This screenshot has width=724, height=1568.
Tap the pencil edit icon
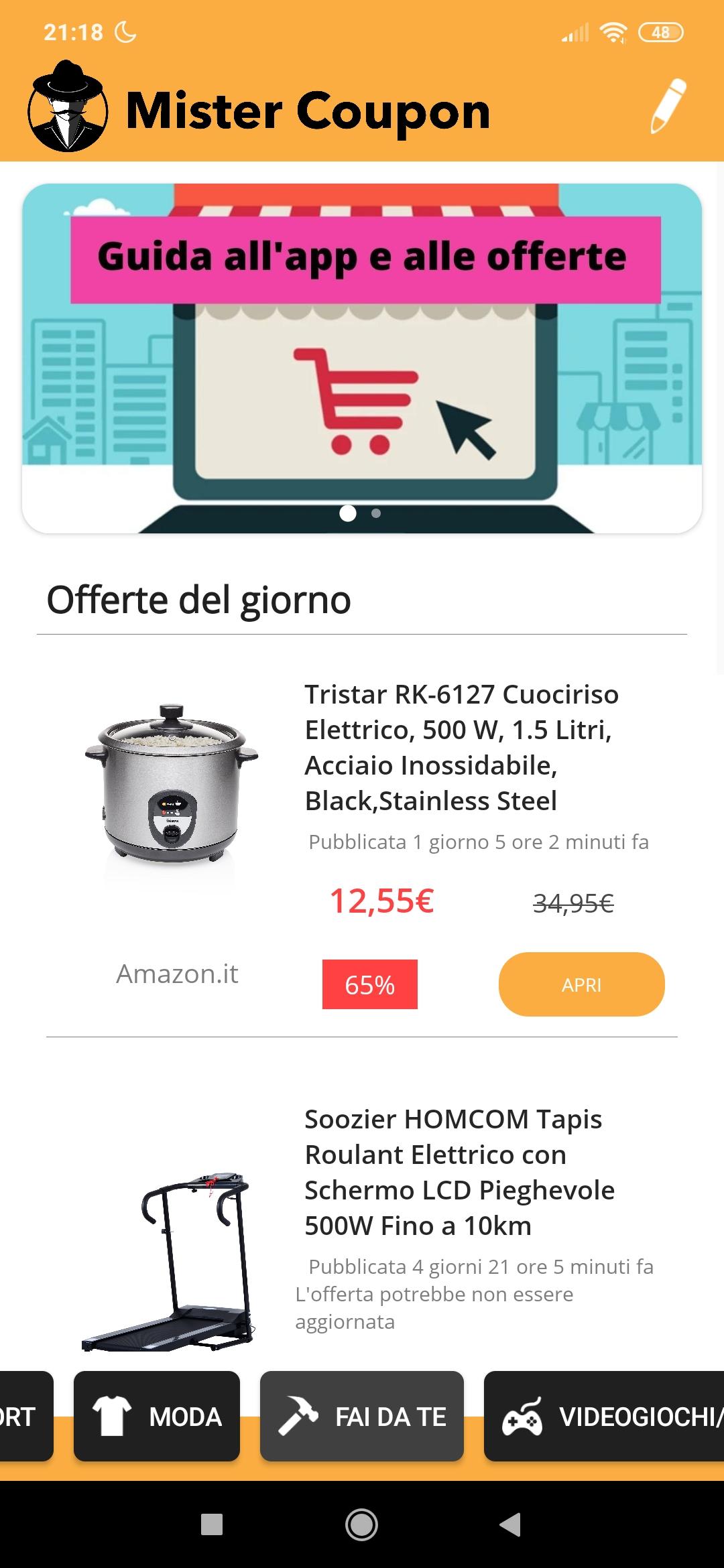[x=668, y=107]
